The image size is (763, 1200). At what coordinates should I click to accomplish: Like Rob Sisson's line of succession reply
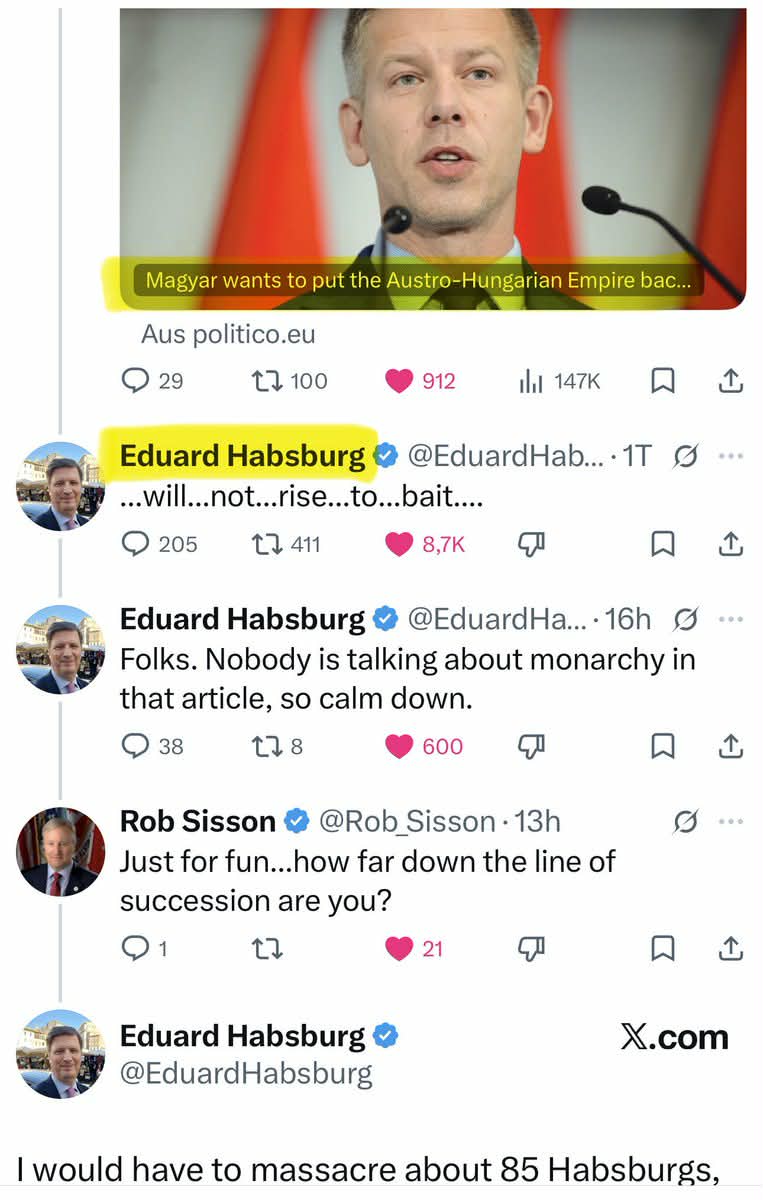(400, 948)
